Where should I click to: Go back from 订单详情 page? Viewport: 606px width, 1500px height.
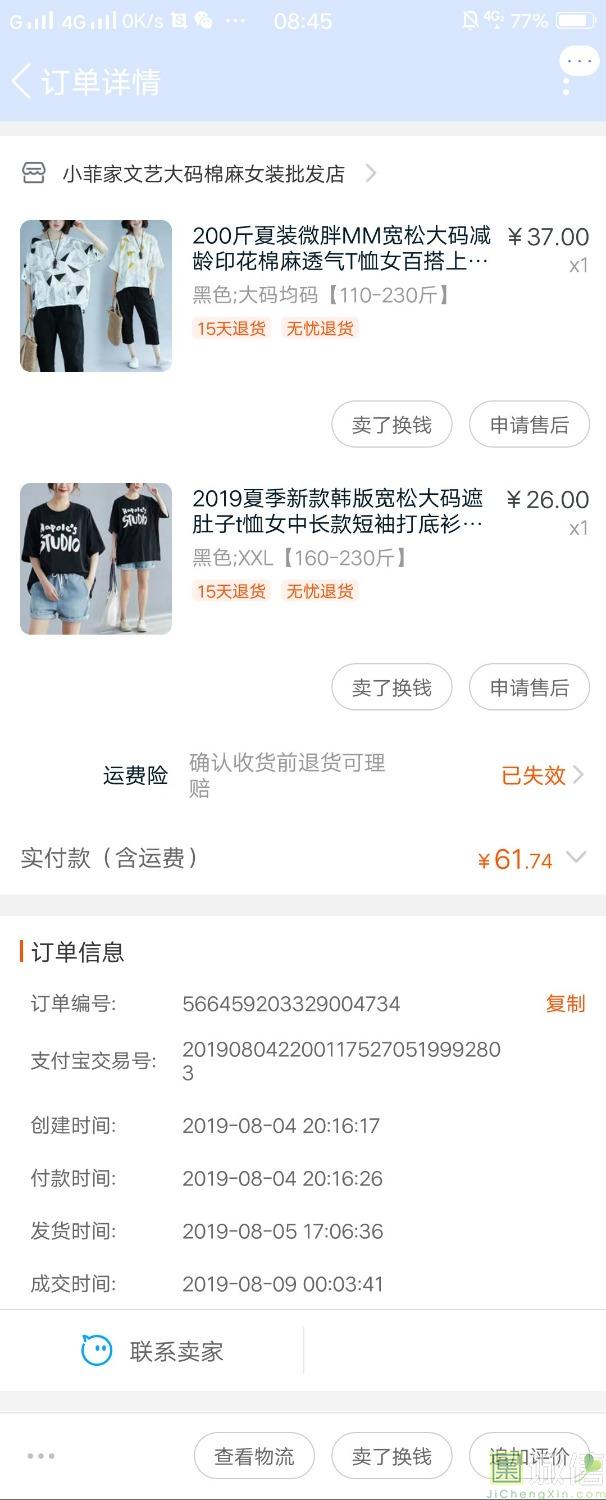click(22, 81)
